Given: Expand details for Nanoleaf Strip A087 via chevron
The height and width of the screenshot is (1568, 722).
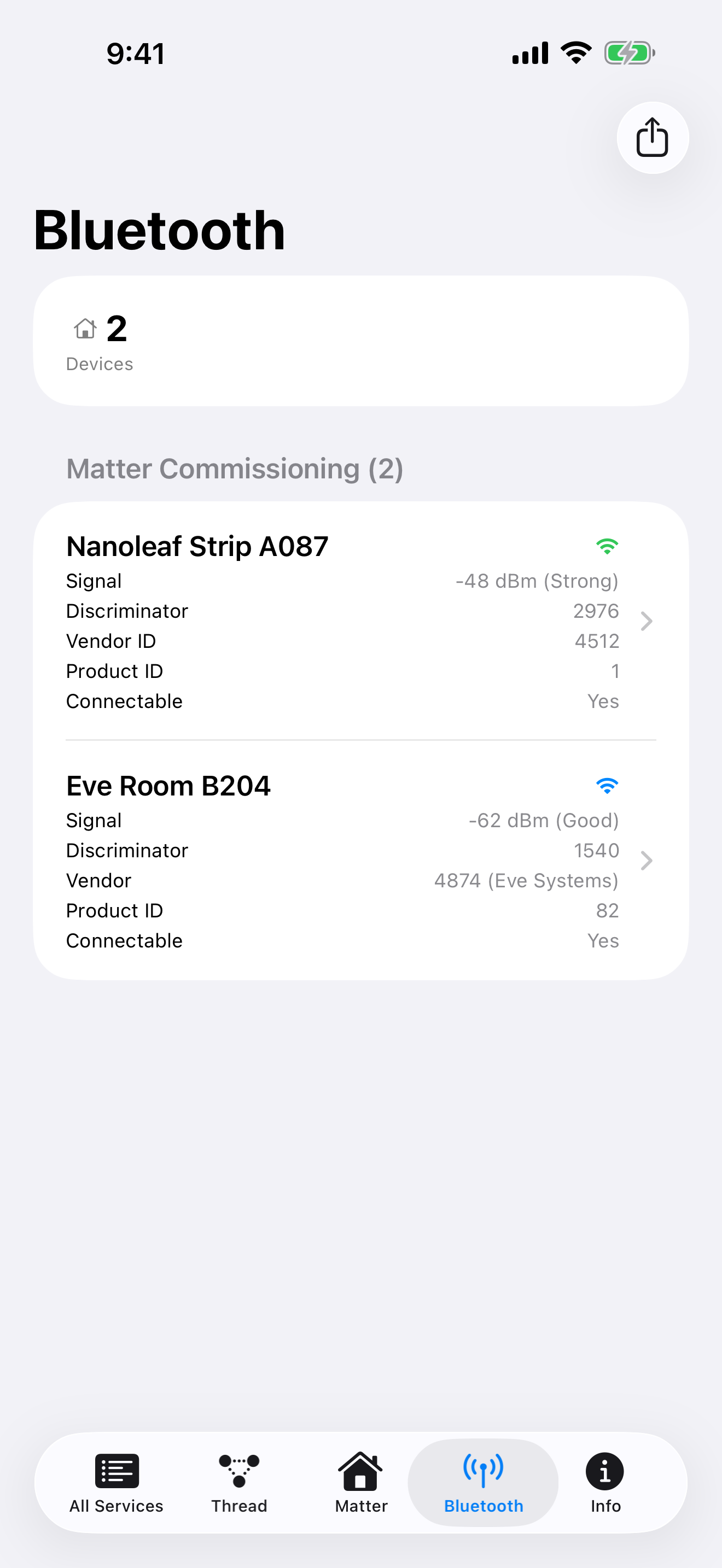Looking at the screenshot, I should 646,621.
